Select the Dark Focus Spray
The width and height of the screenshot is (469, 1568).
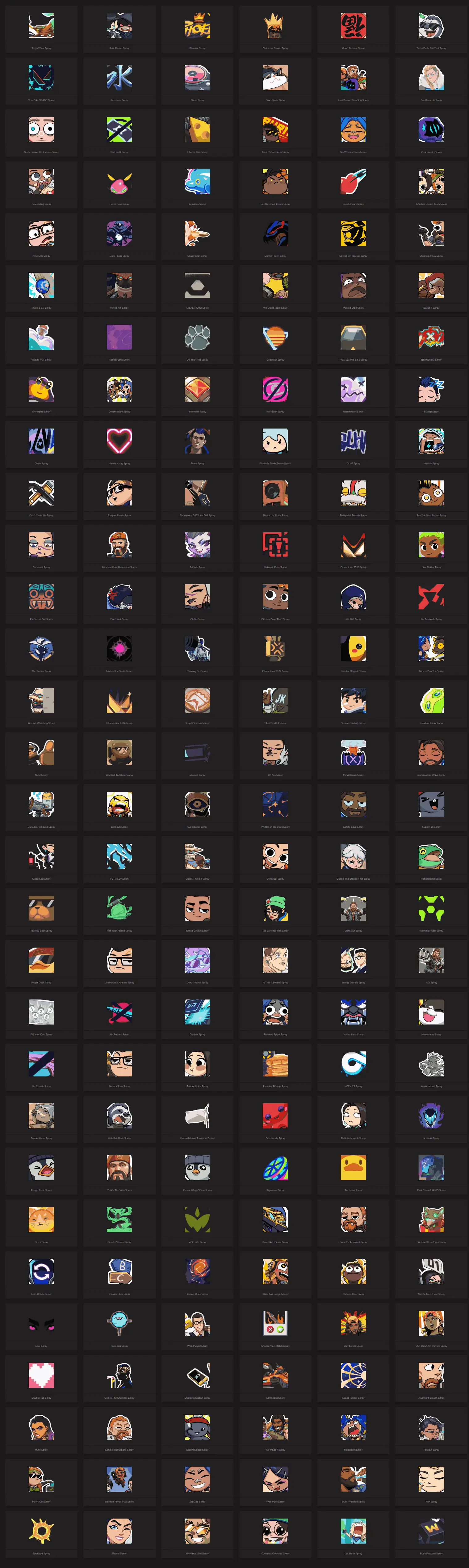click(x=119, y=234)
